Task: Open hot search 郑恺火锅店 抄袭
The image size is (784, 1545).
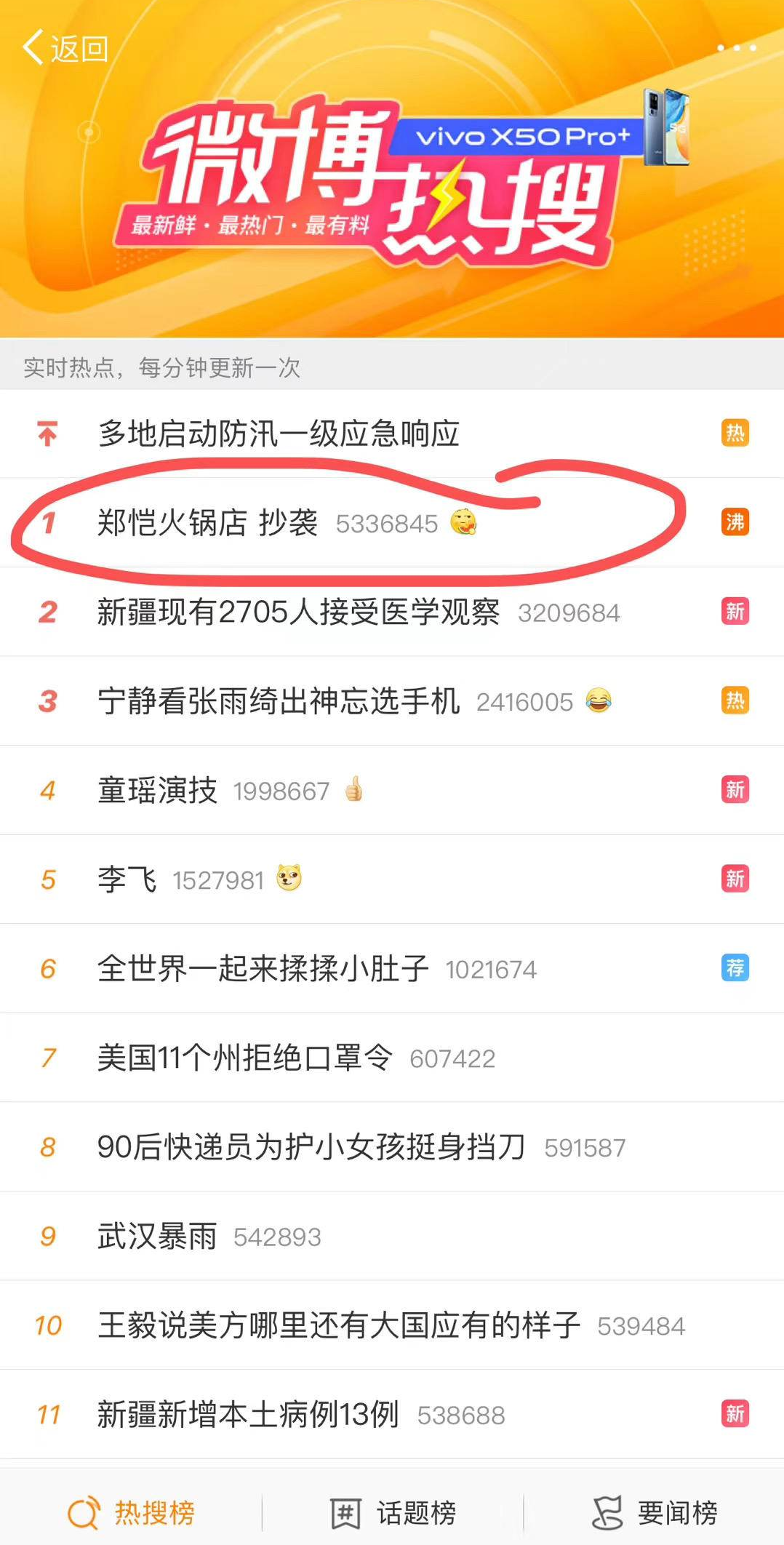Action: (x=207, y=523)
